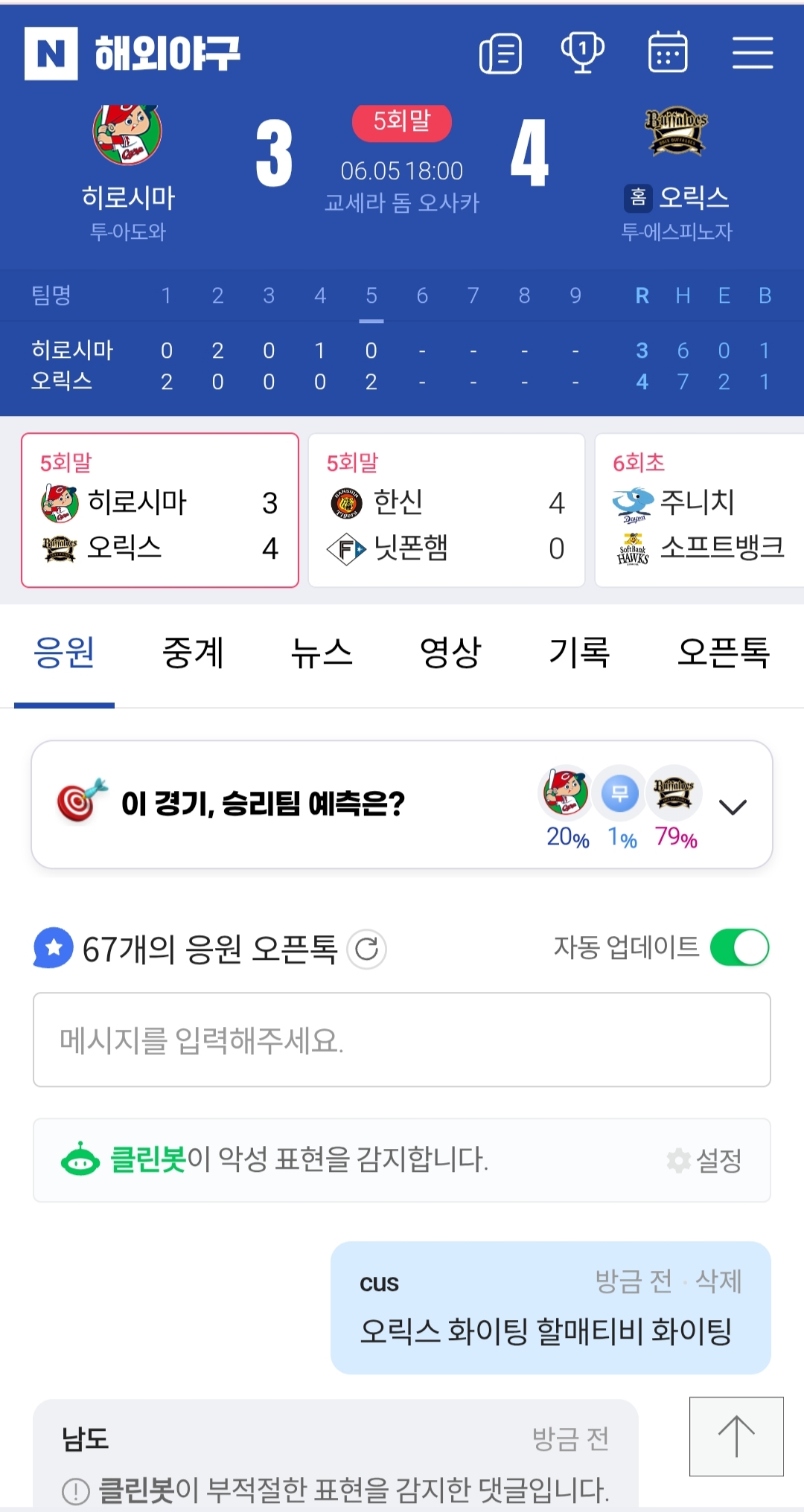Open the news list icon

tap(500, 54)
